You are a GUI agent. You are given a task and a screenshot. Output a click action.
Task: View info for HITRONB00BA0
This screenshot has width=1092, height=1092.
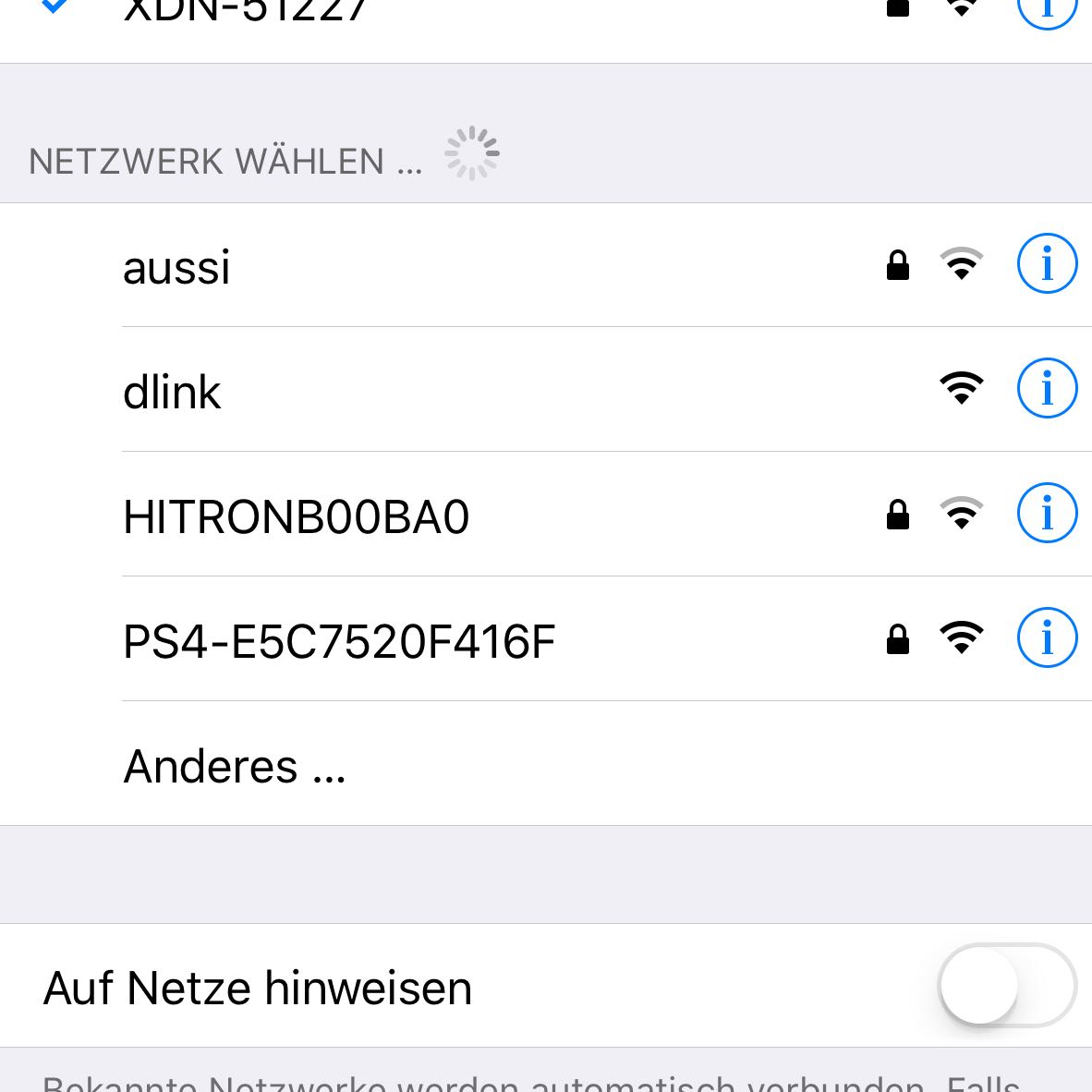[x=1047, y=513]
